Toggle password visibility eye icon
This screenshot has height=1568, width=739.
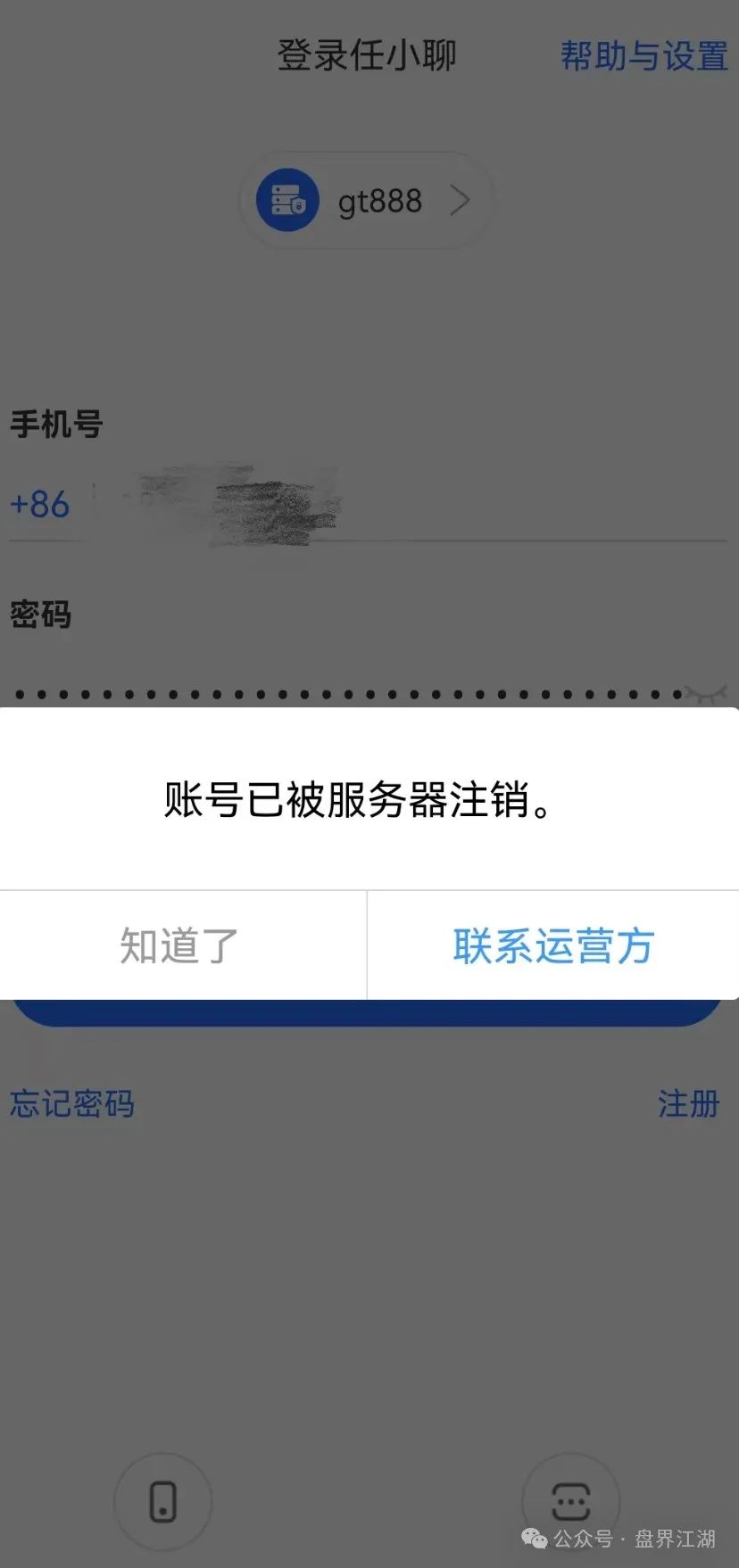(707, 692)
